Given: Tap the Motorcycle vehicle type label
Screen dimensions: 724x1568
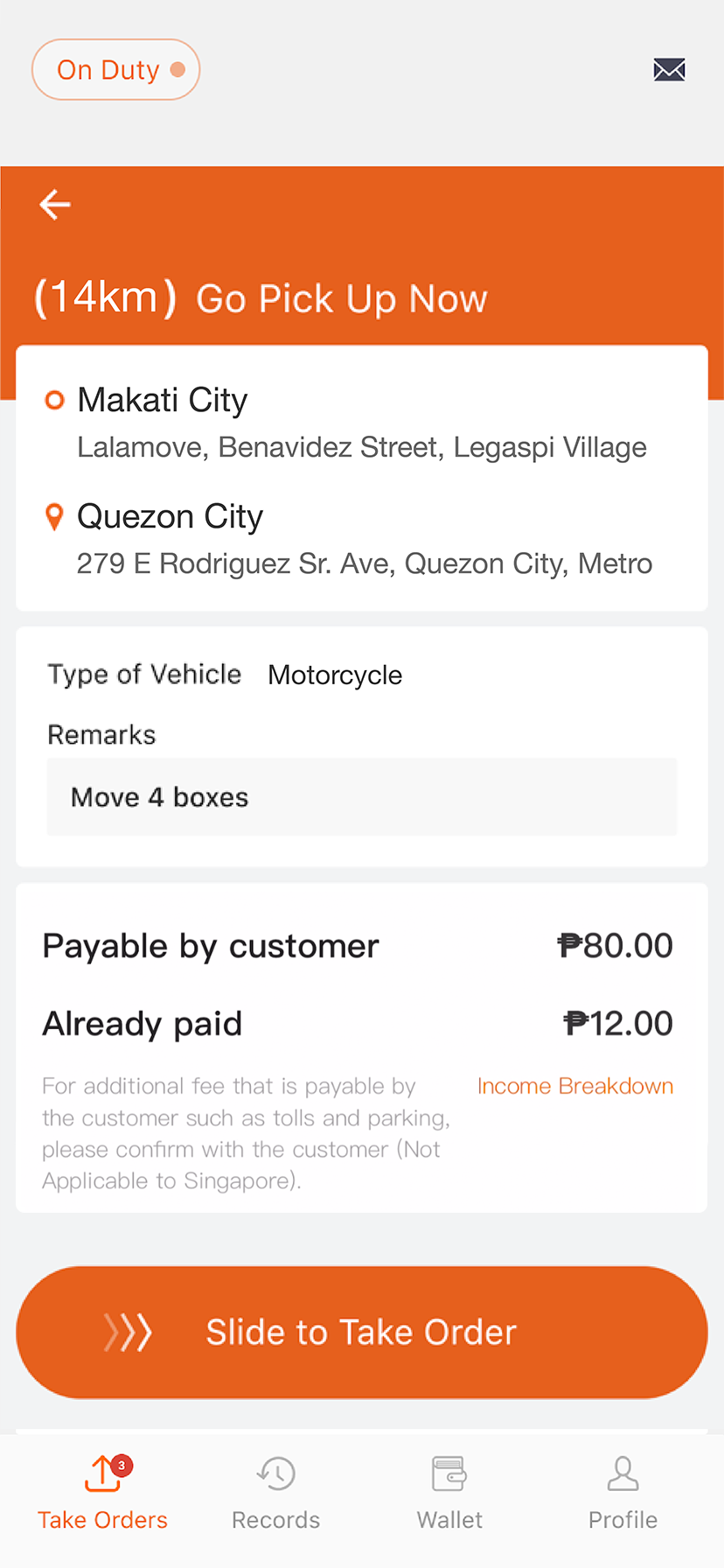Looking at the screenshot, I should pyautogui.click(x=335, y=675).
